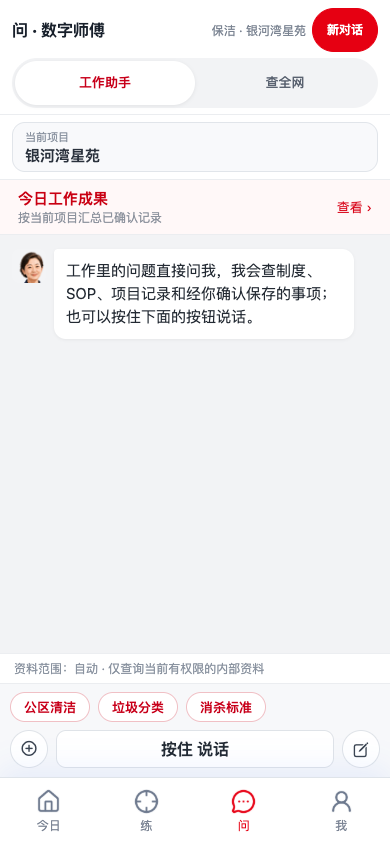Tap the 问 tab
Viewport: 390px width, 844px height.
click(x=244, y=811)
